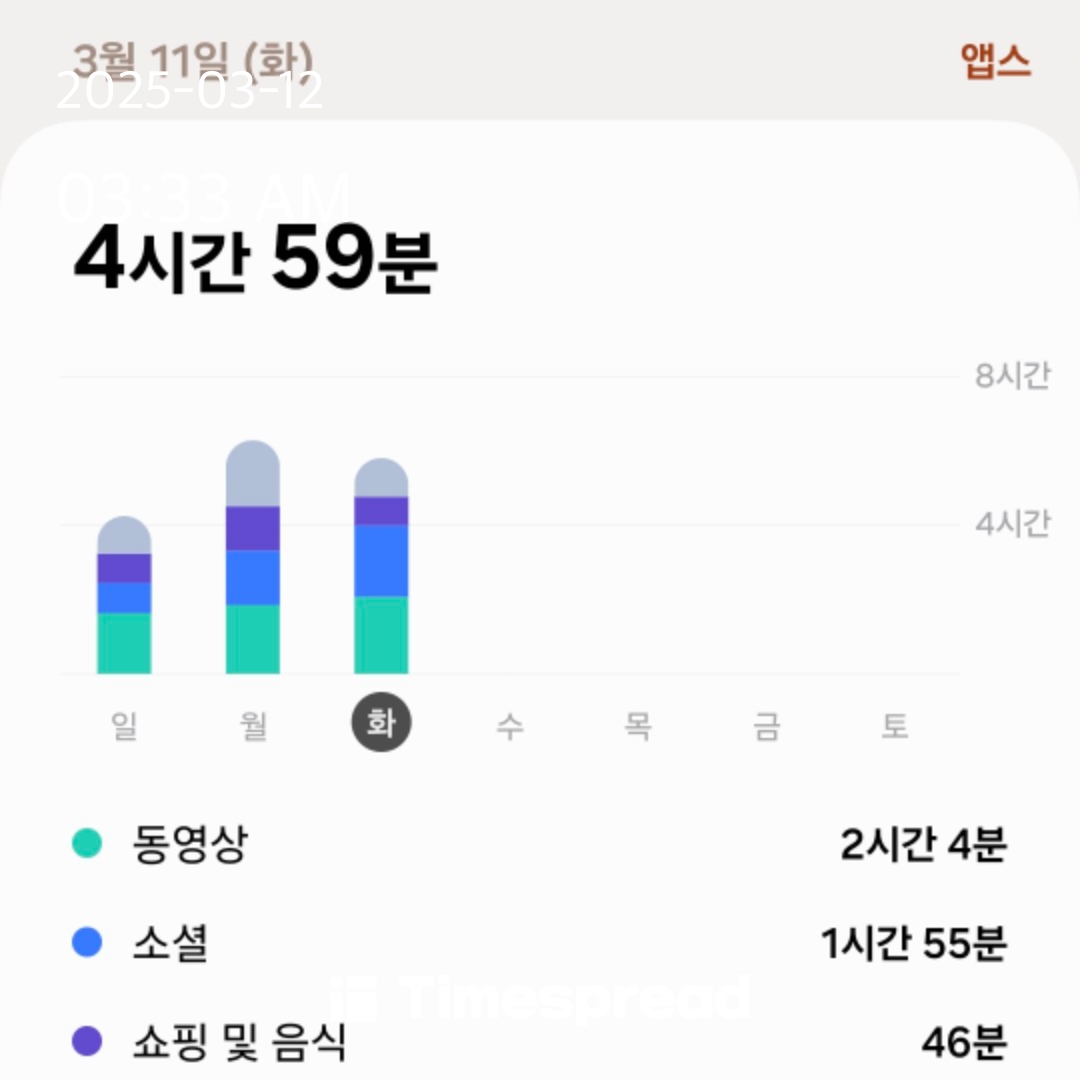Viewport: 1080px width, 1080px height.
Task: Open the 쇼핑 및 음식 category row
Action: coord(540,1042)
